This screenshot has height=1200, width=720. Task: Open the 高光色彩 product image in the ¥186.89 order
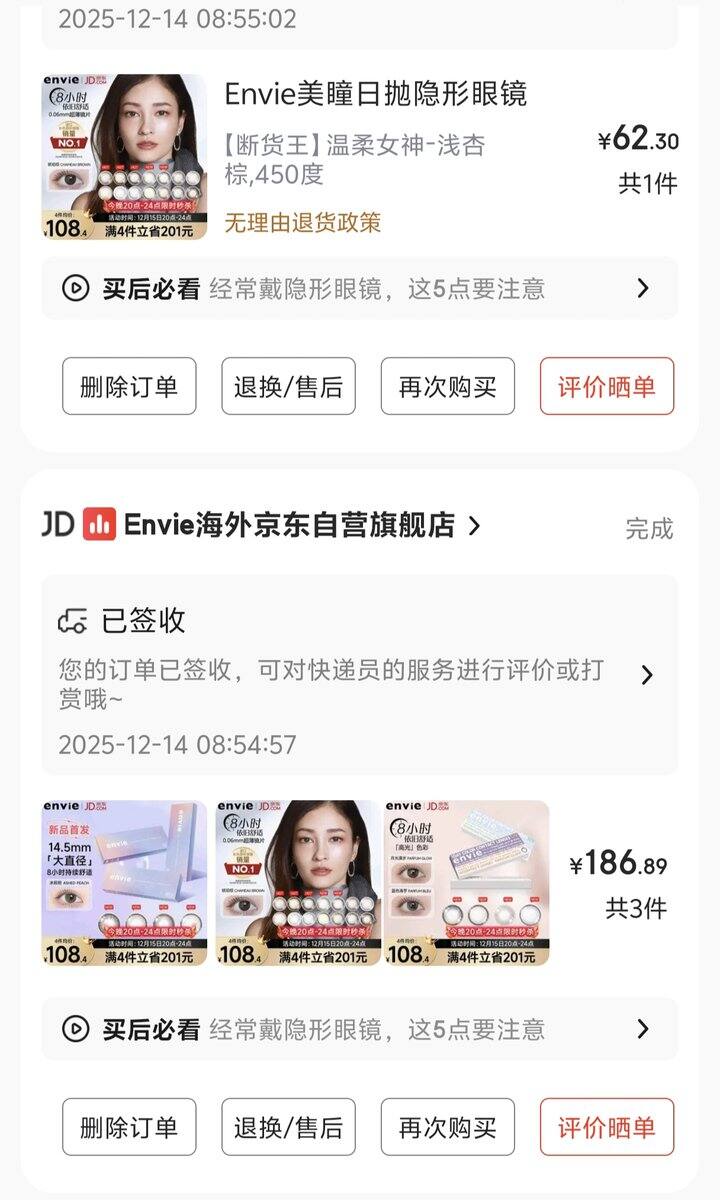pyautogui.click(x=467, y=883)
